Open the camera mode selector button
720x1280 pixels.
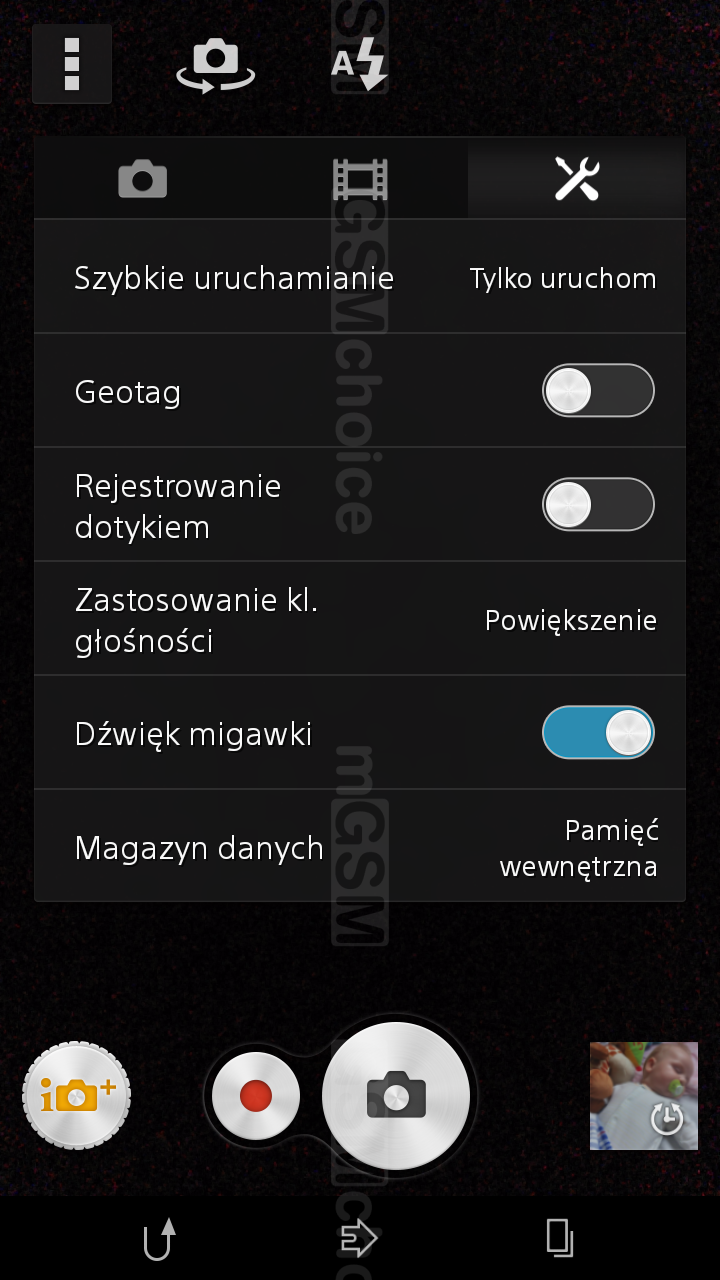coord(77,1095)
